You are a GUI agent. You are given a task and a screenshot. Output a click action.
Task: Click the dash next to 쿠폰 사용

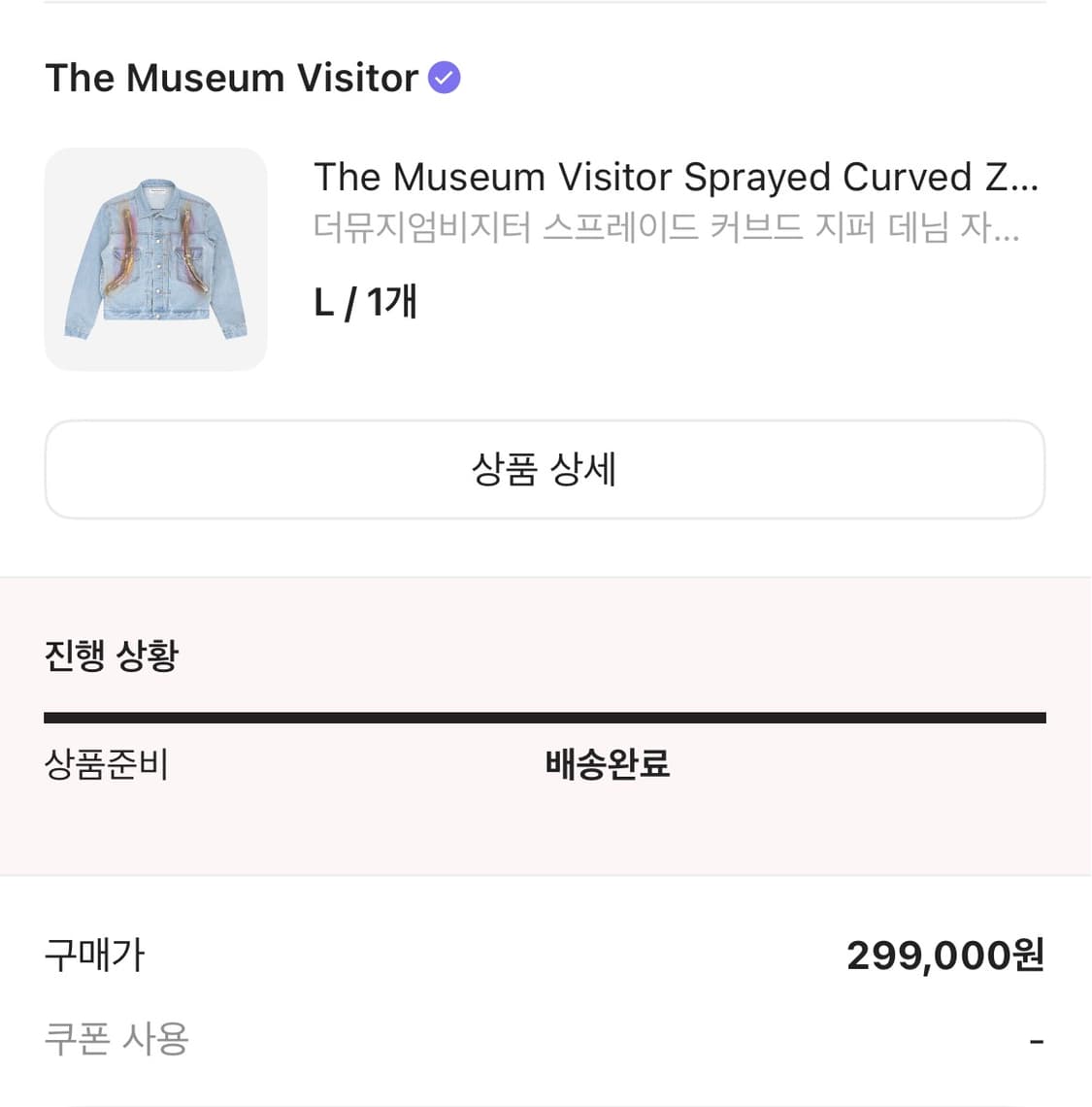click(1039, 1040)
